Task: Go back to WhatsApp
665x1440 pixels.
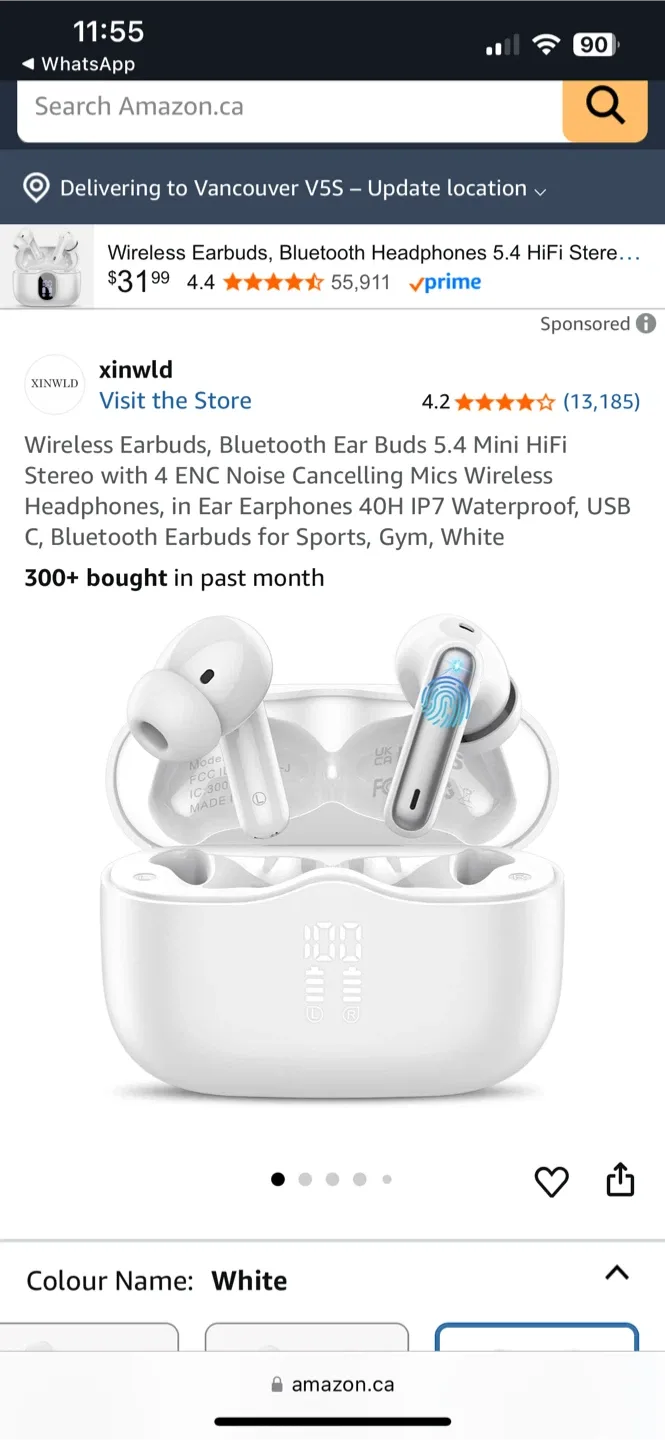Action: (78, 64)
